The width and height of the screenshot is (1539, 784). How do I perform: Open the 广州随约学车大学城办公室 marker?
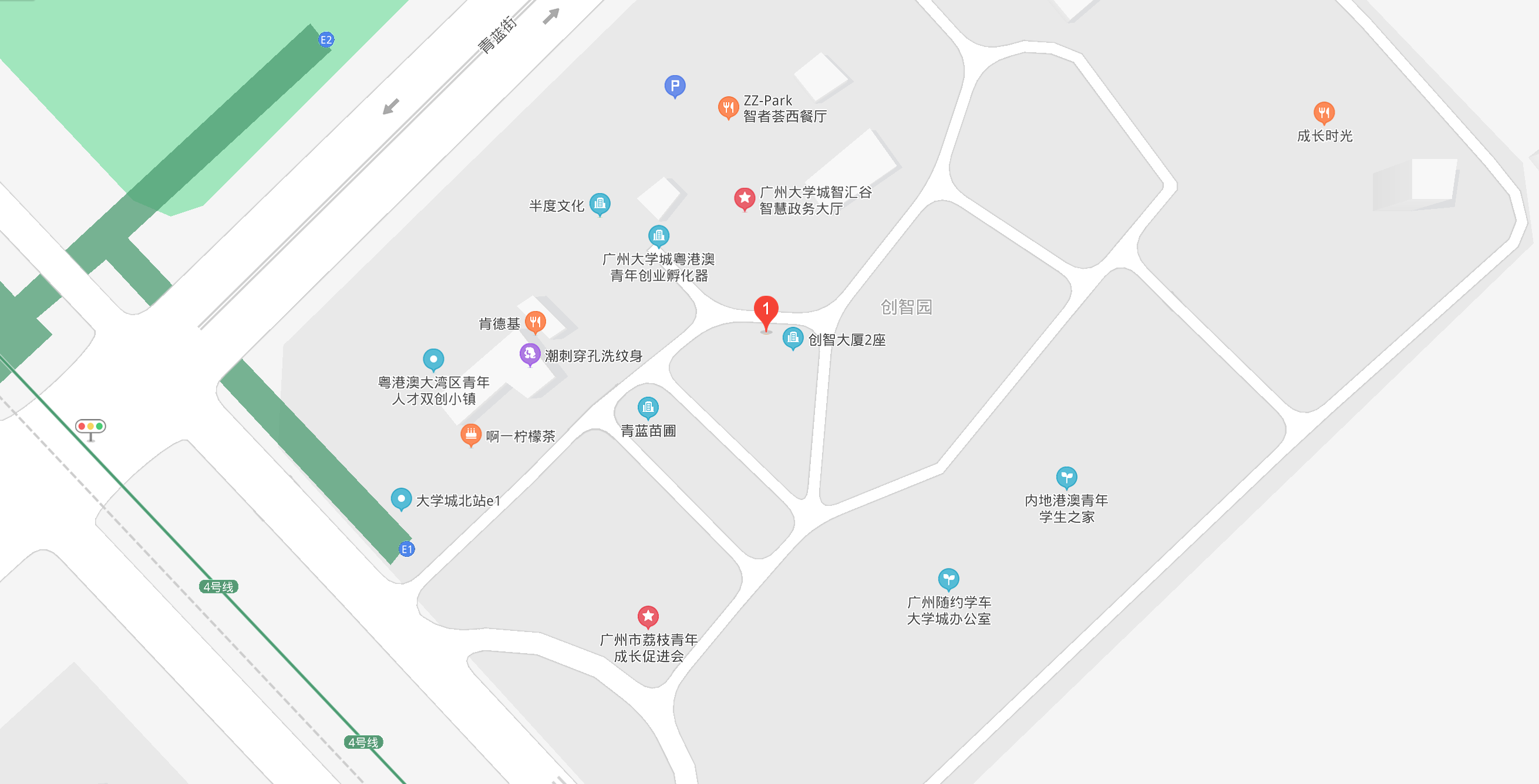[948, 579]
